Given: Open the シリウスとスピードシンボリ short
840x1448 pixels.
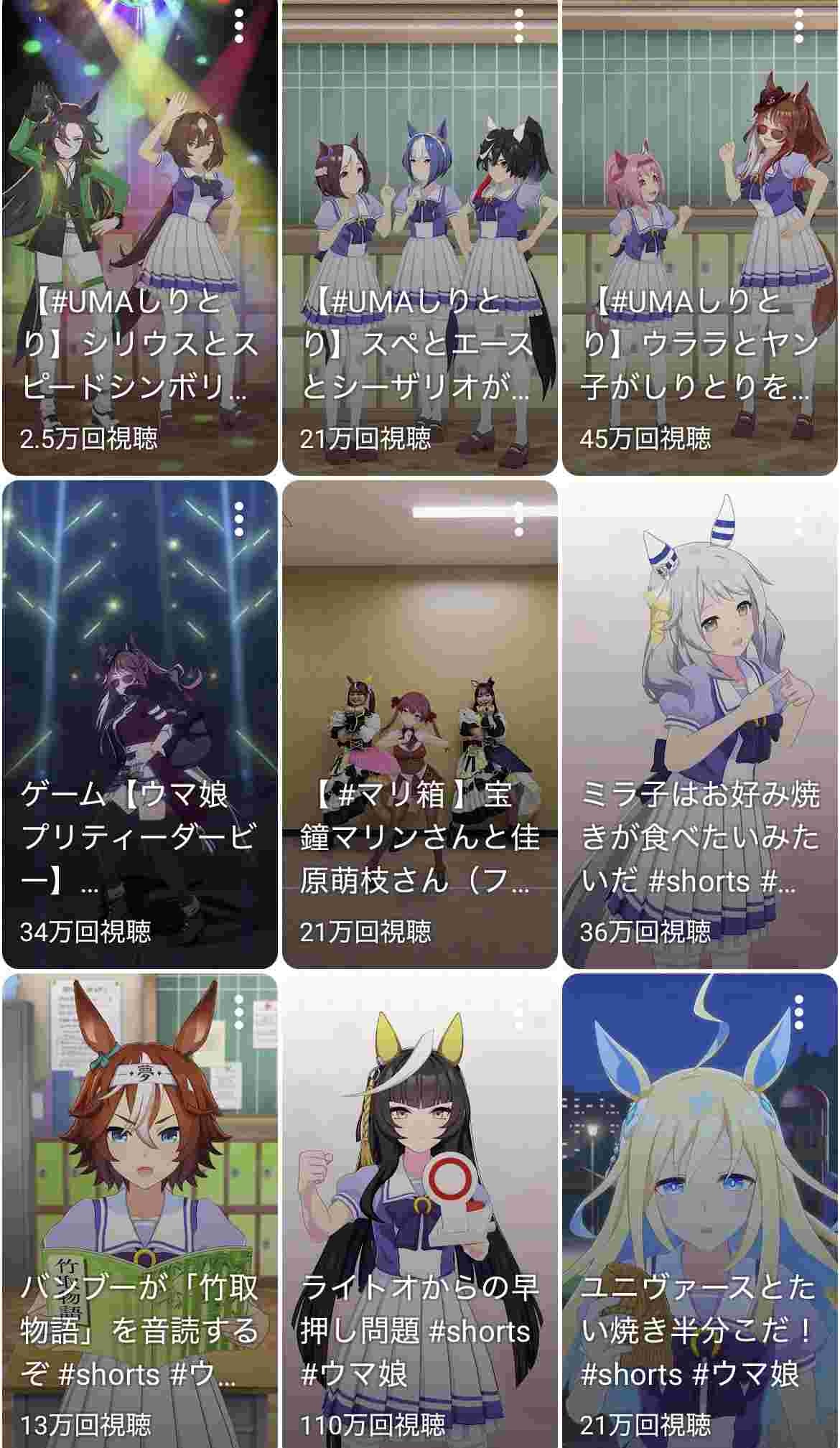Looking at the screenshot, I should (x=140, y=237).
